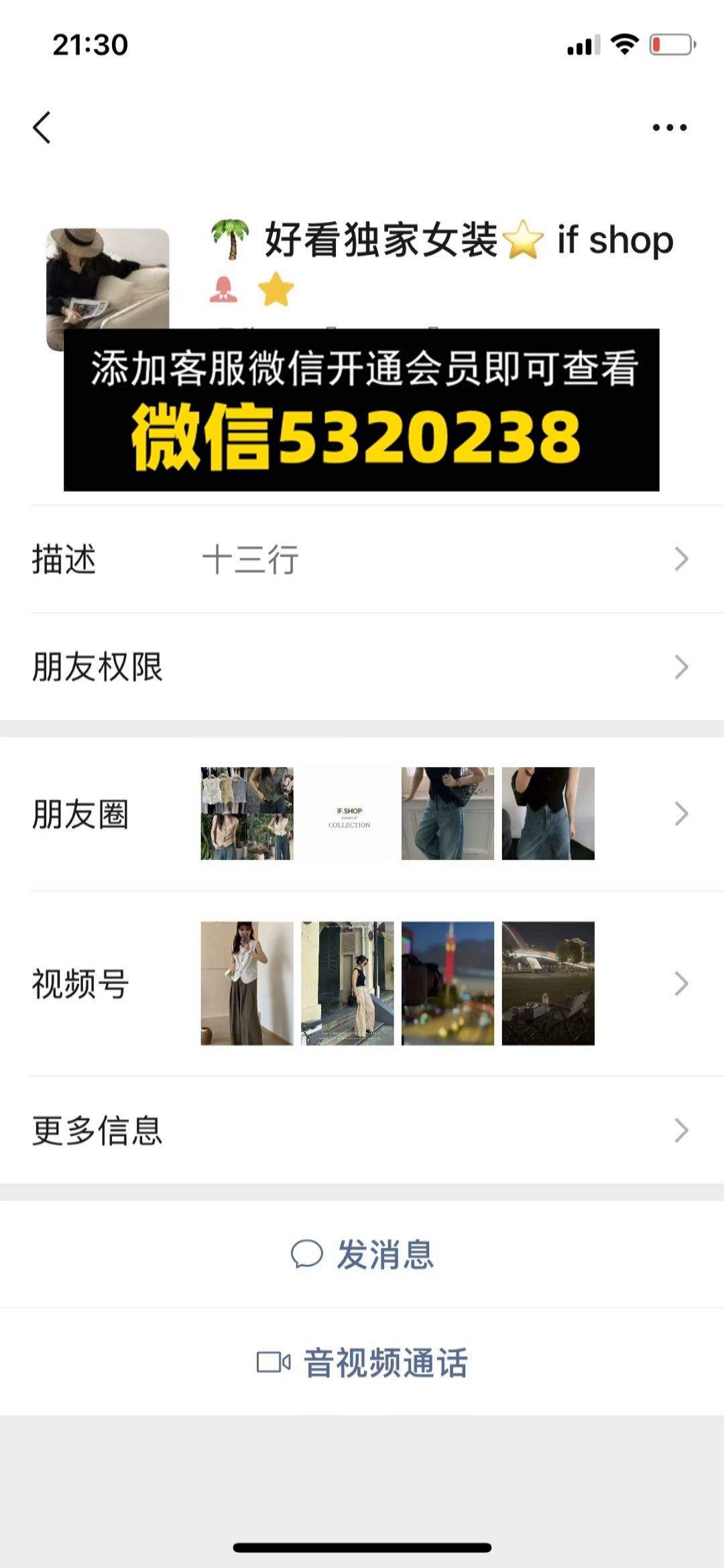
Task: Tap 发消息 to send a message
Action: 362,1253
